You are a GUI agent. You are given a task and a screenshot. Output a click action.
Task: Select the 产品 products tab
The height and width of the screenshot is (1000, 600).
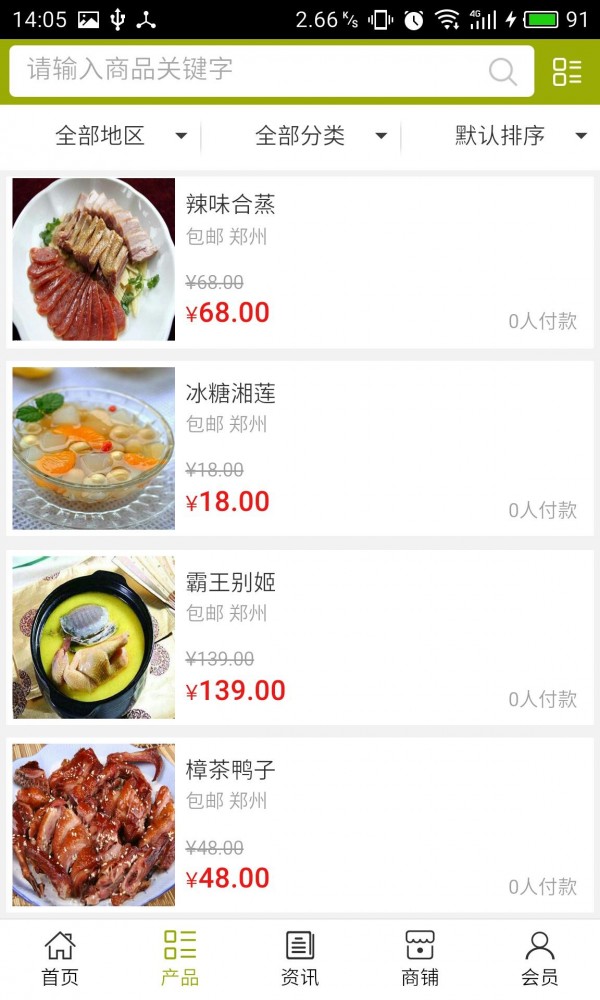180,958
